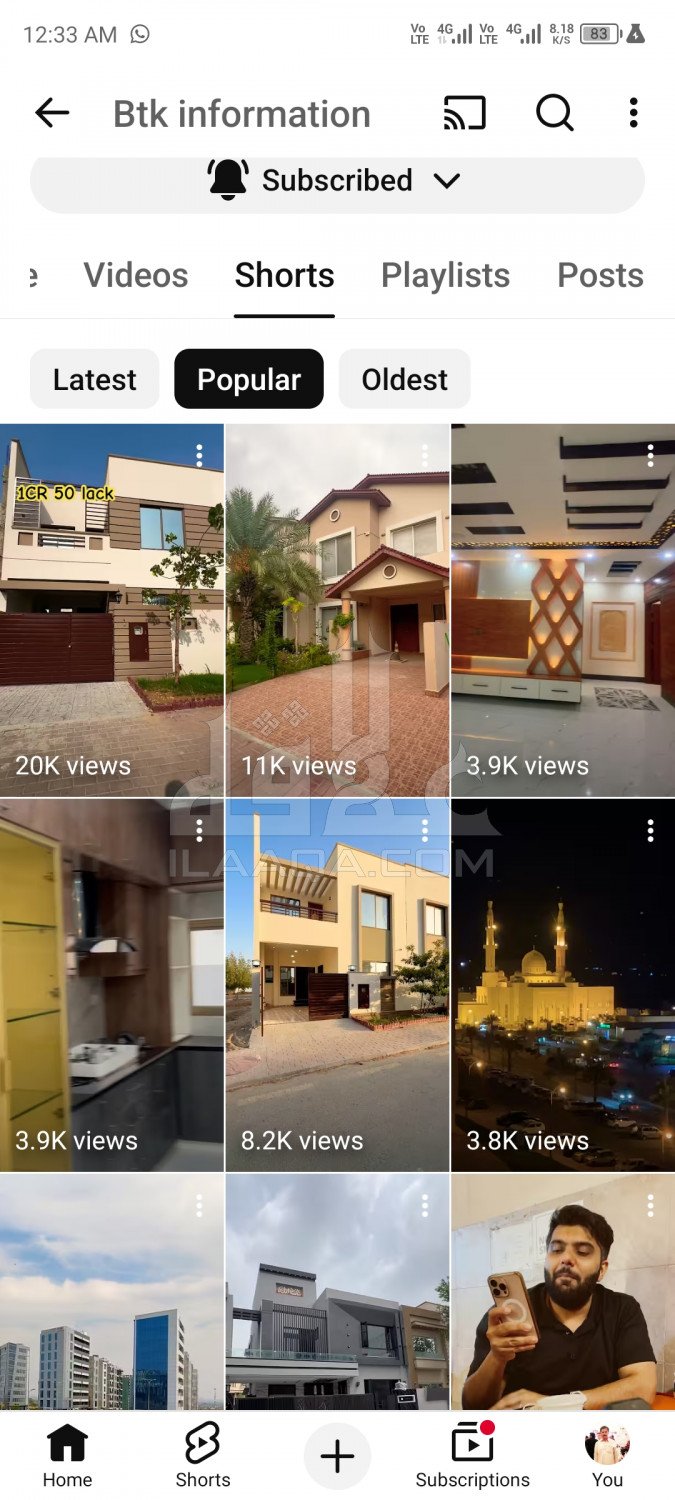Go back from Btk information channel
The width and height of the screenshot is (675, 1500).
coord(52,113)
